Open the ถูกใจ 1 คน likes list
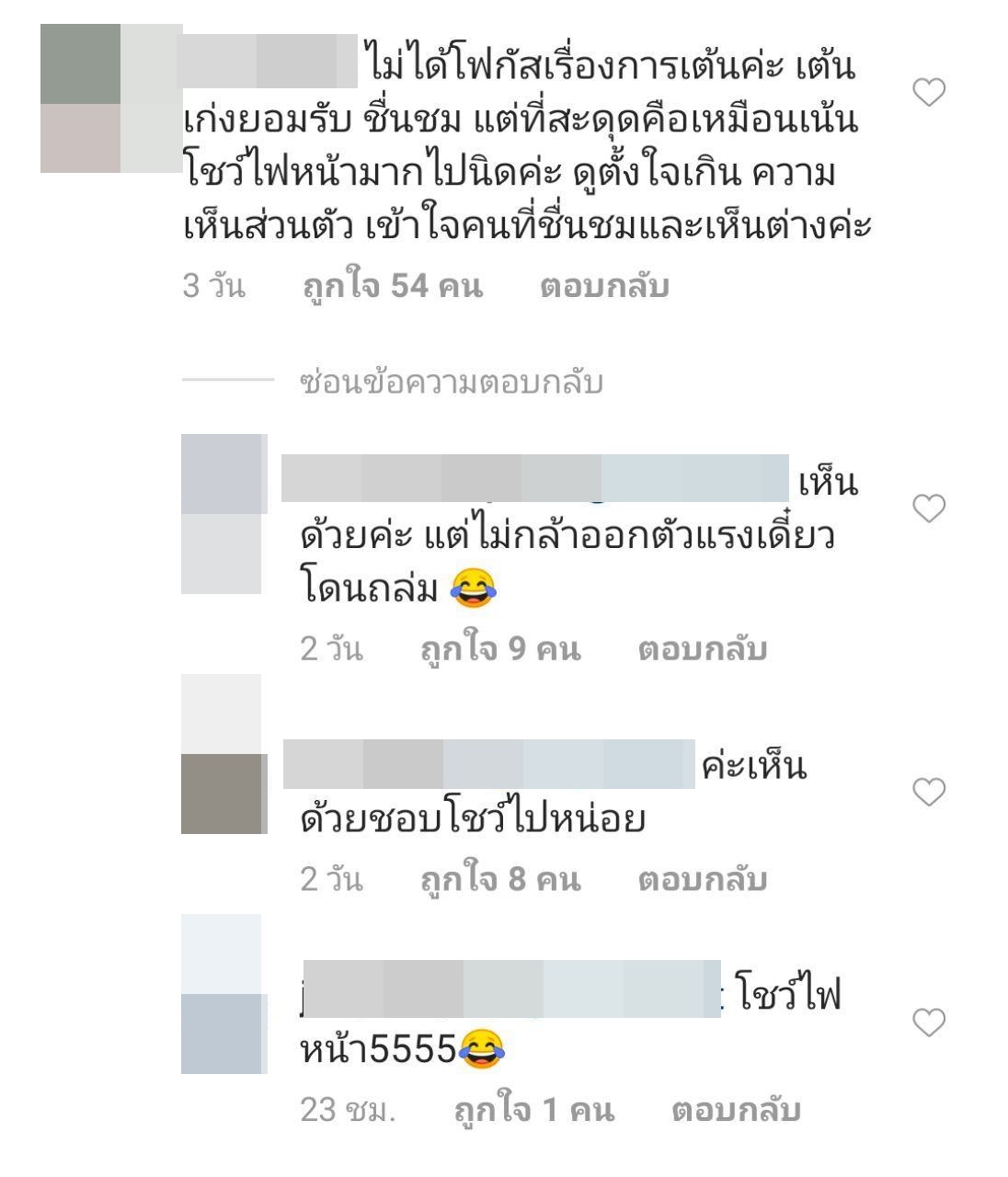The width and height of the screenshot is (1008, 1177). (x=533, y=1111)
